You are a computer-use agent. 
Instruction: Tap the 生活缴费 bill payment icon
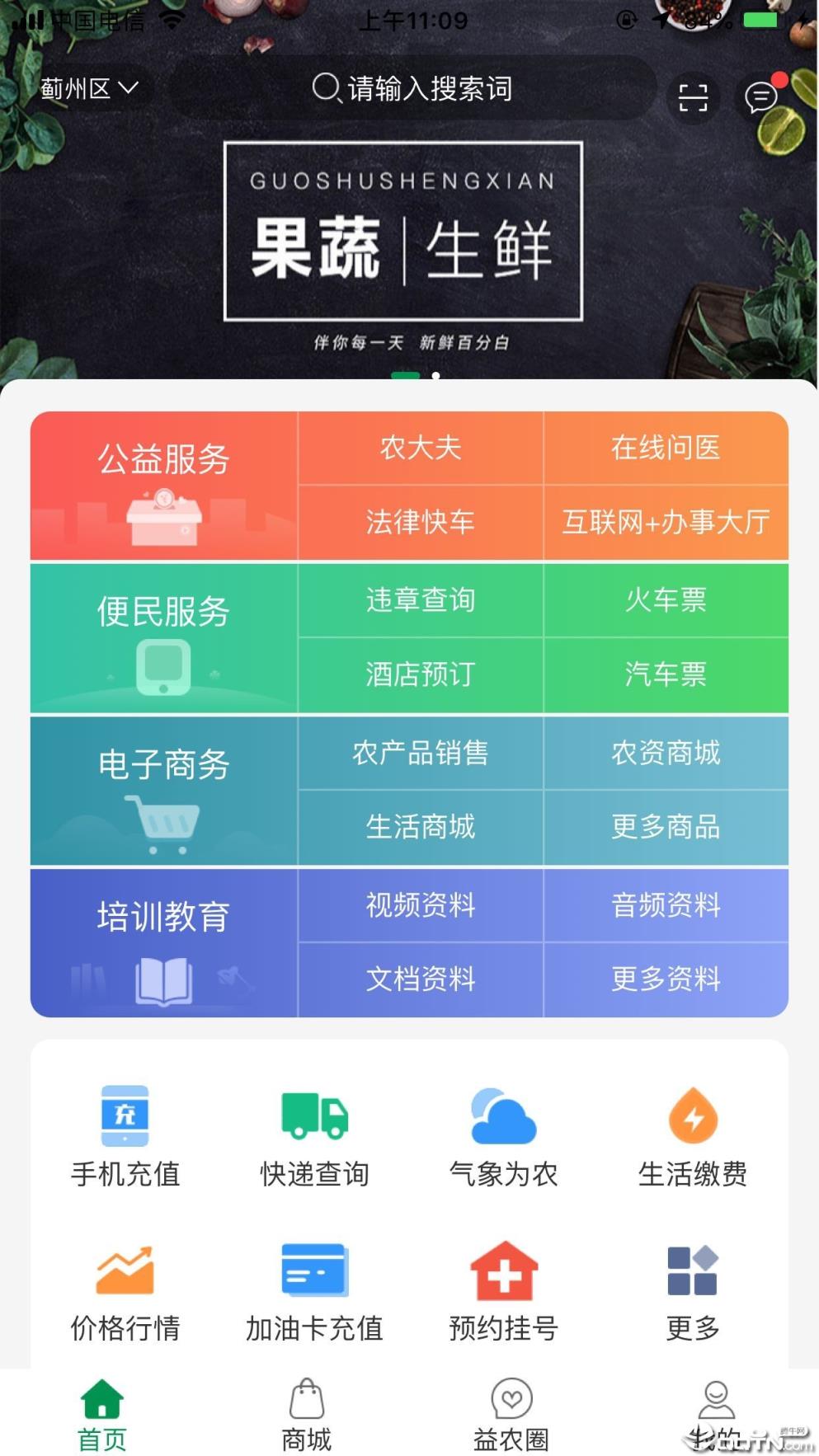[x=693, y=1137]
